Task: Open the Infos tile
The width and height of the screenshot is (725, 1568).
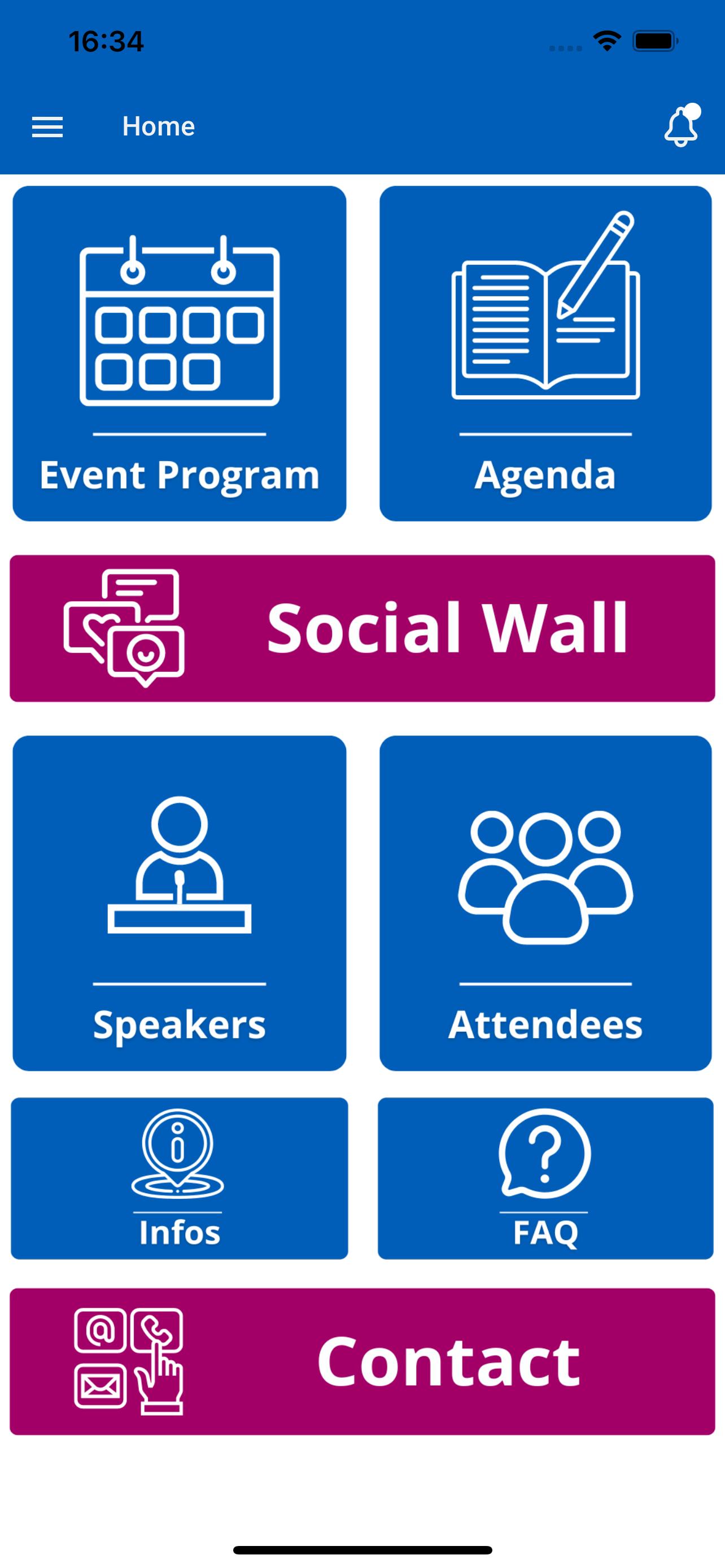Action: tap(180, 1179)
